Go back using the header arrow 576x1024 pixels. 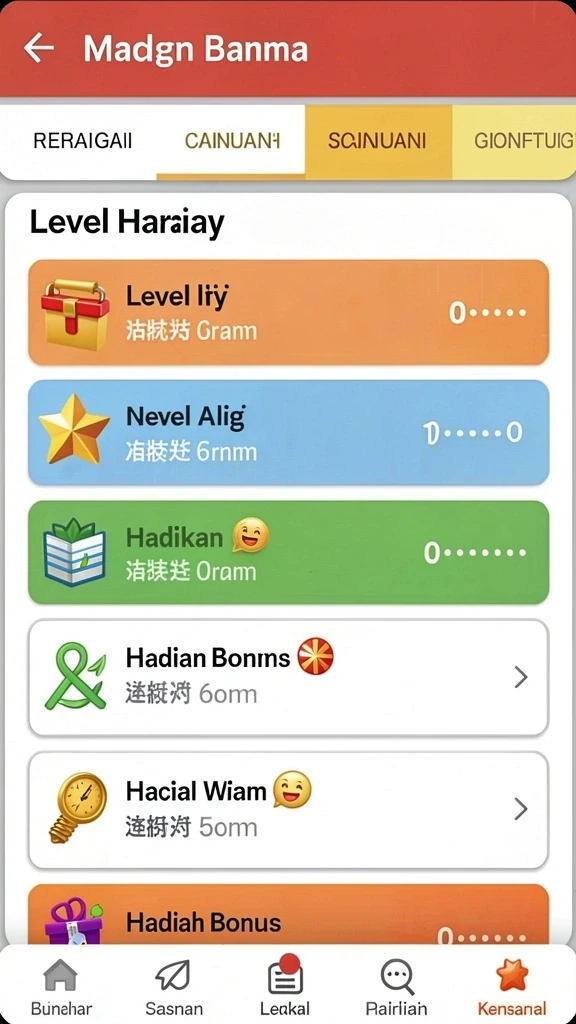point(39,48)
